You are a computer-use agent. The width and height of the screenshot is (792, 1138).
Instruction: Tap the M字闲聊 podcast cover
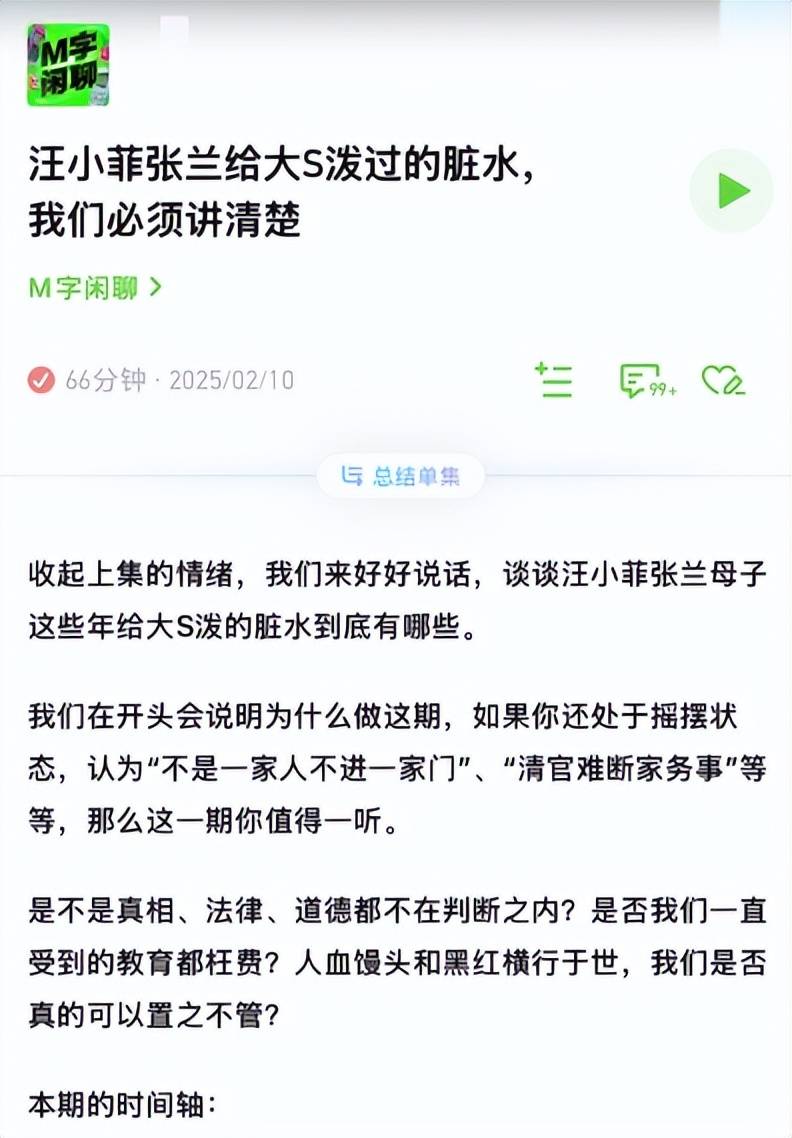(68, 66)
